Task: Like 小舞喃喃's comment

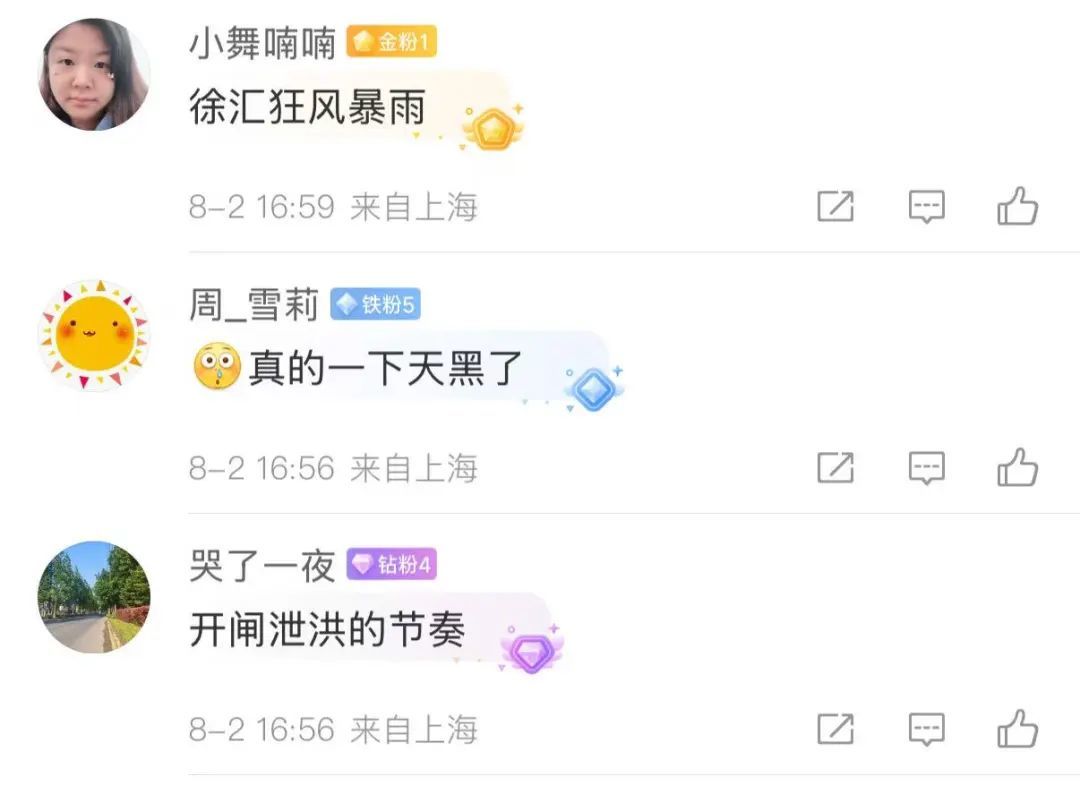Action: click(1017, 207)
